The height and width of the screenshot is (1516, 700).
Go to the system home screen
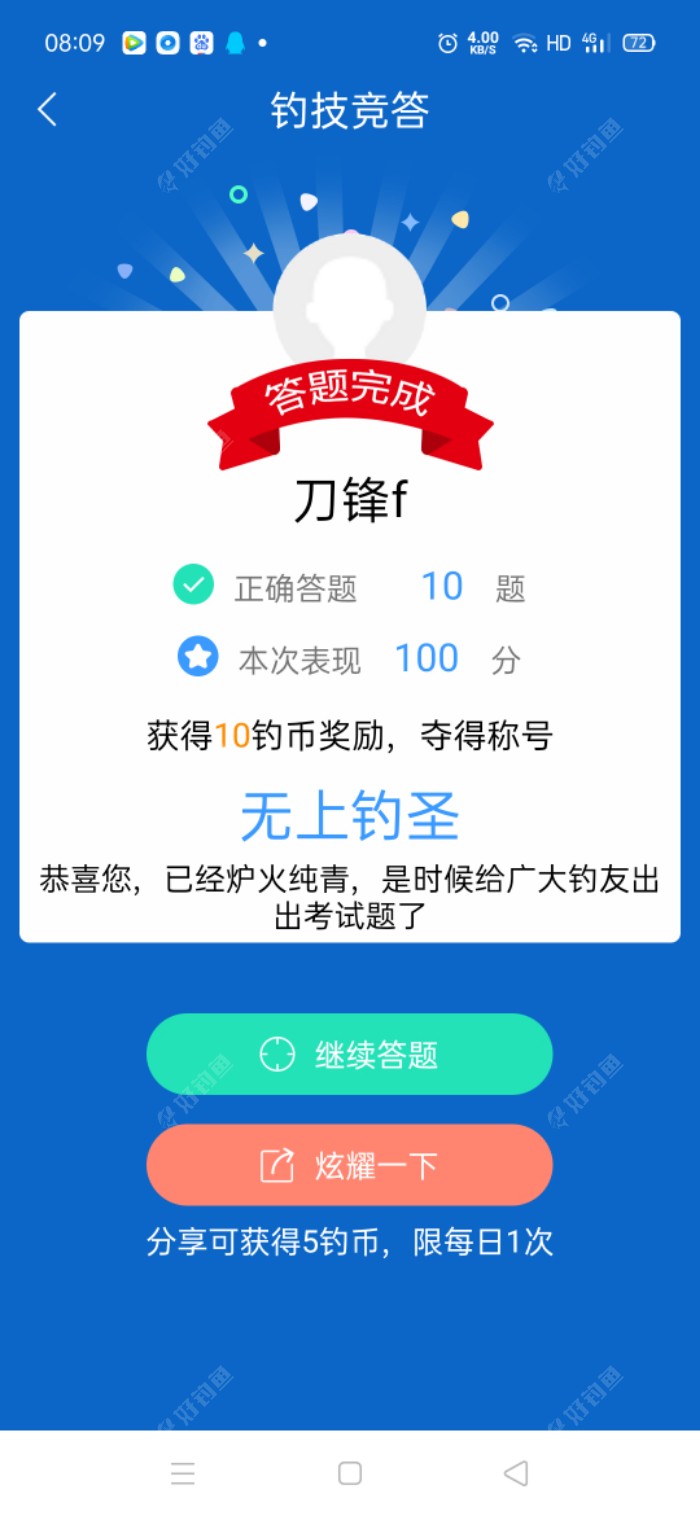coord(350,1473)
